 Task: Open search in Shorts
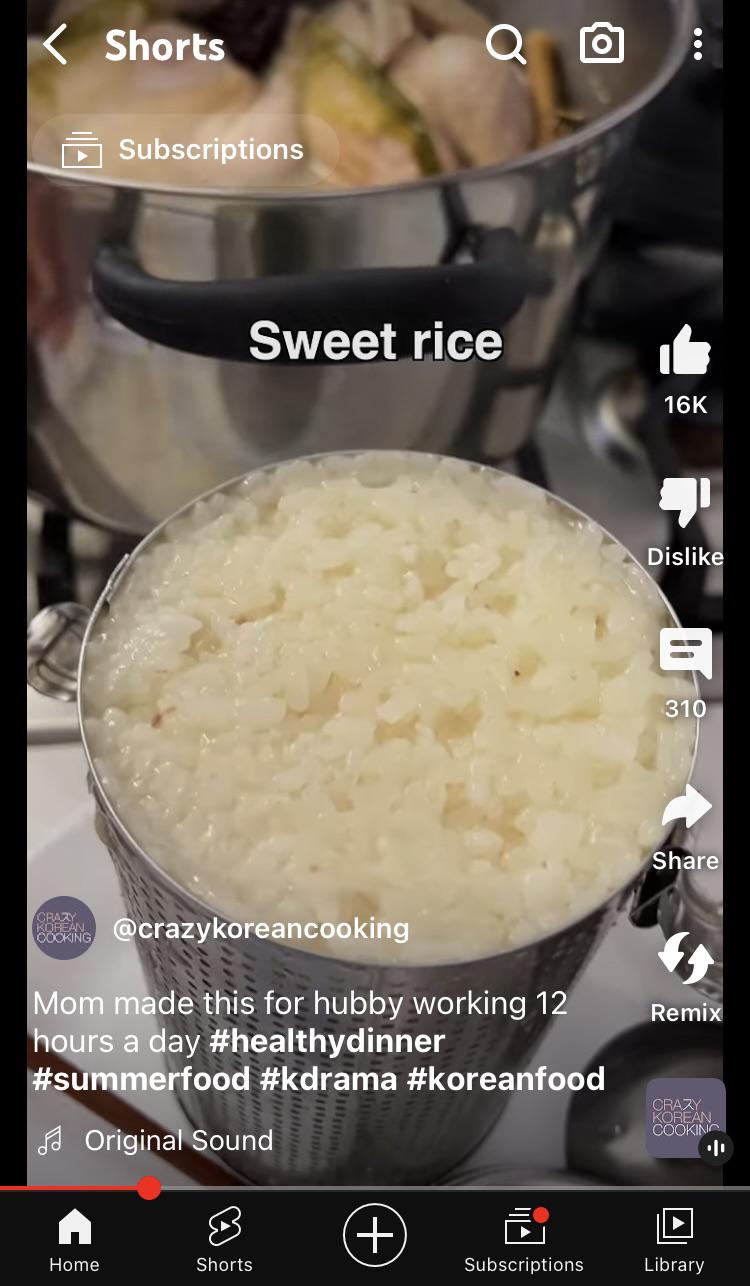(x=505, y=45)
